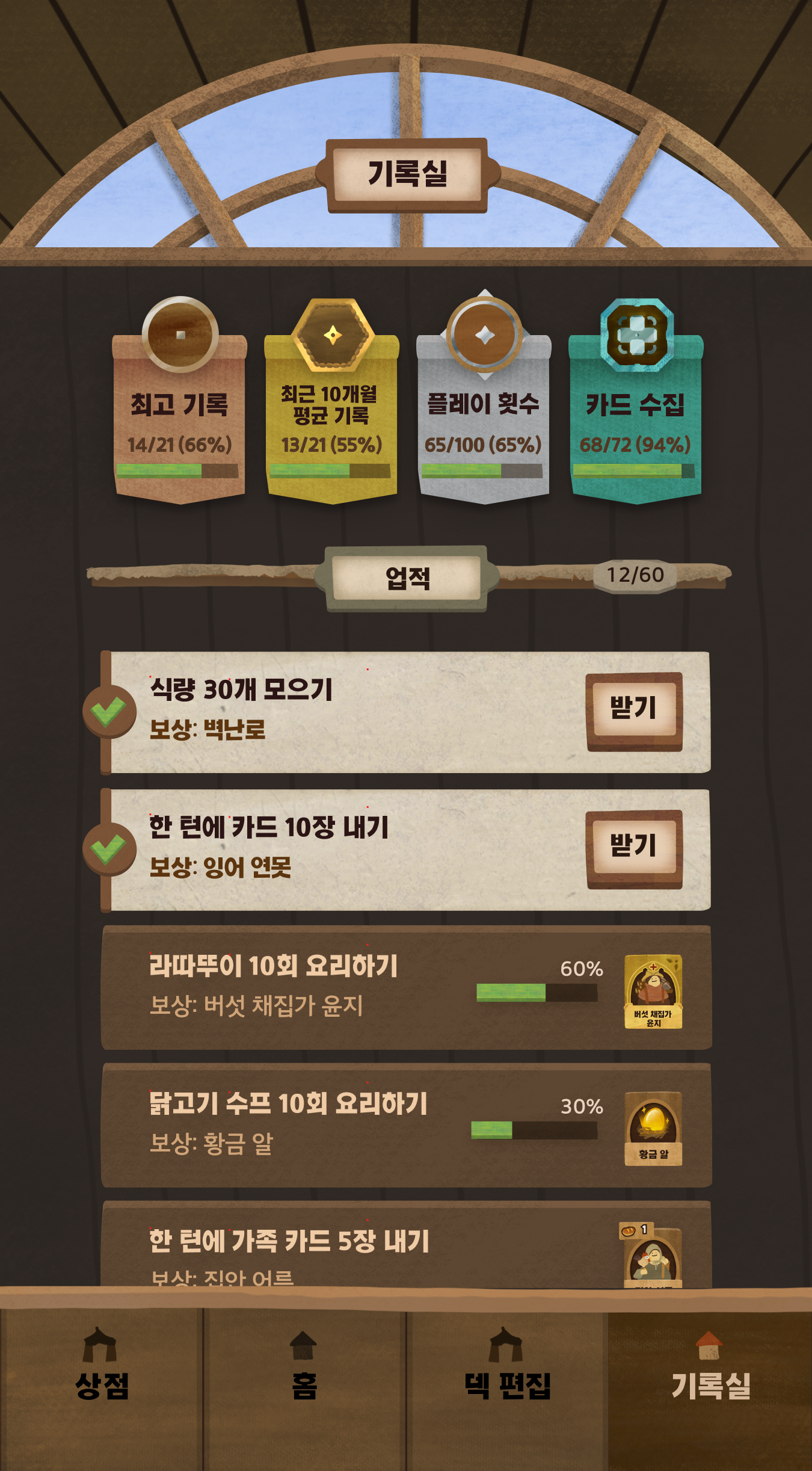Open the 플레이 횟수 stat banner
This screenshot has width=812, height=1471.
484,415
